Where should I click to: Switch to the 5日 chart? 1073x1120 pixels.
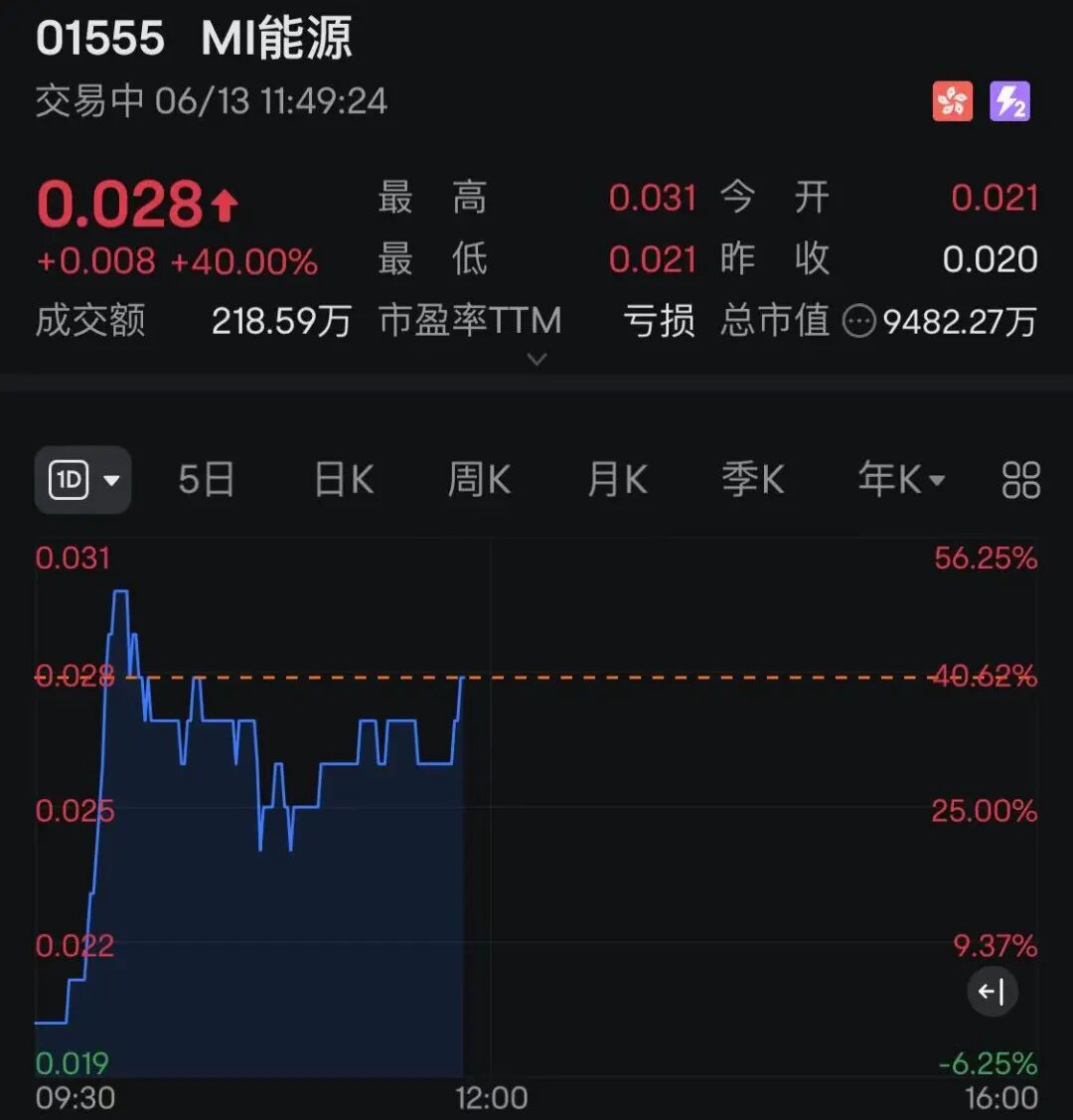point(206,481)
